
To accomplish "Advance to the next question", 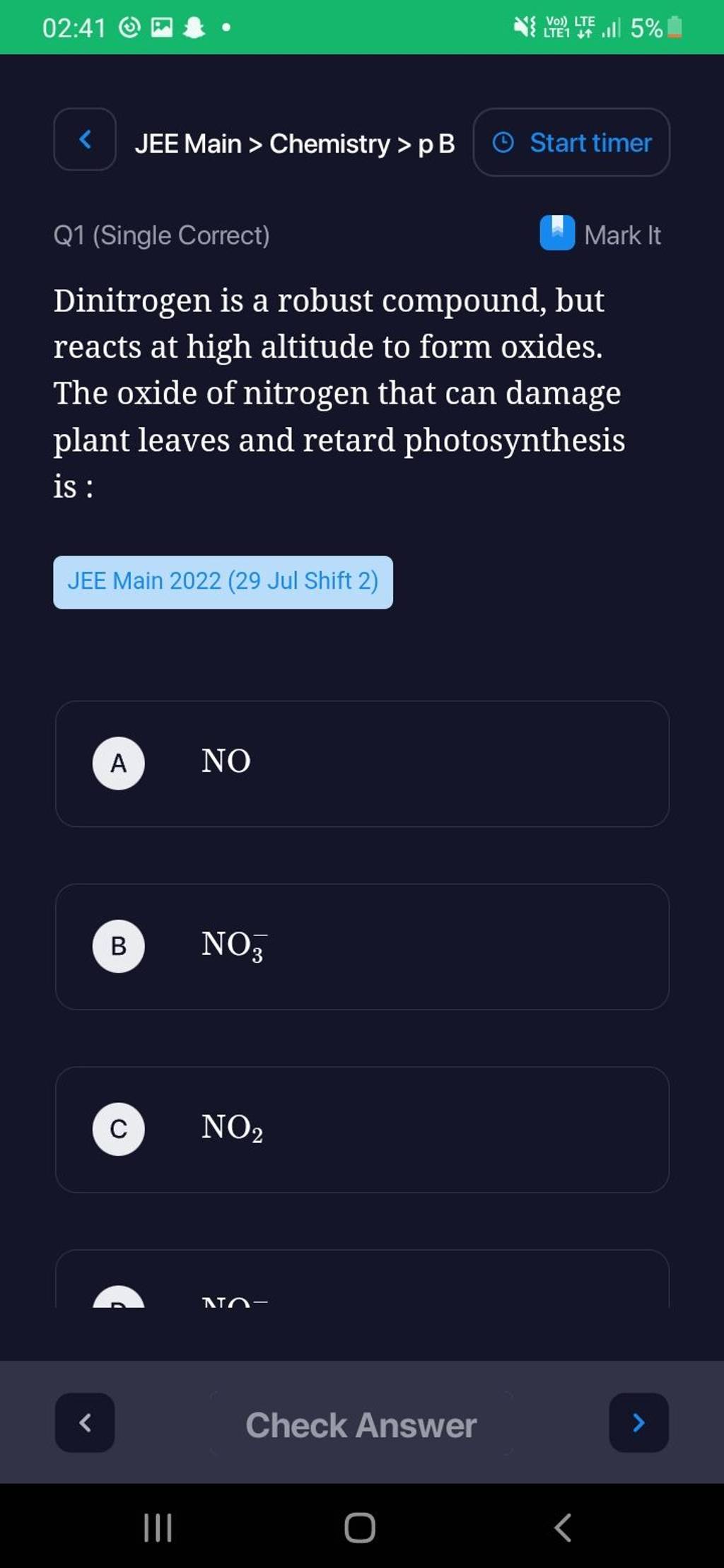I will click(x=638, y=1423).
